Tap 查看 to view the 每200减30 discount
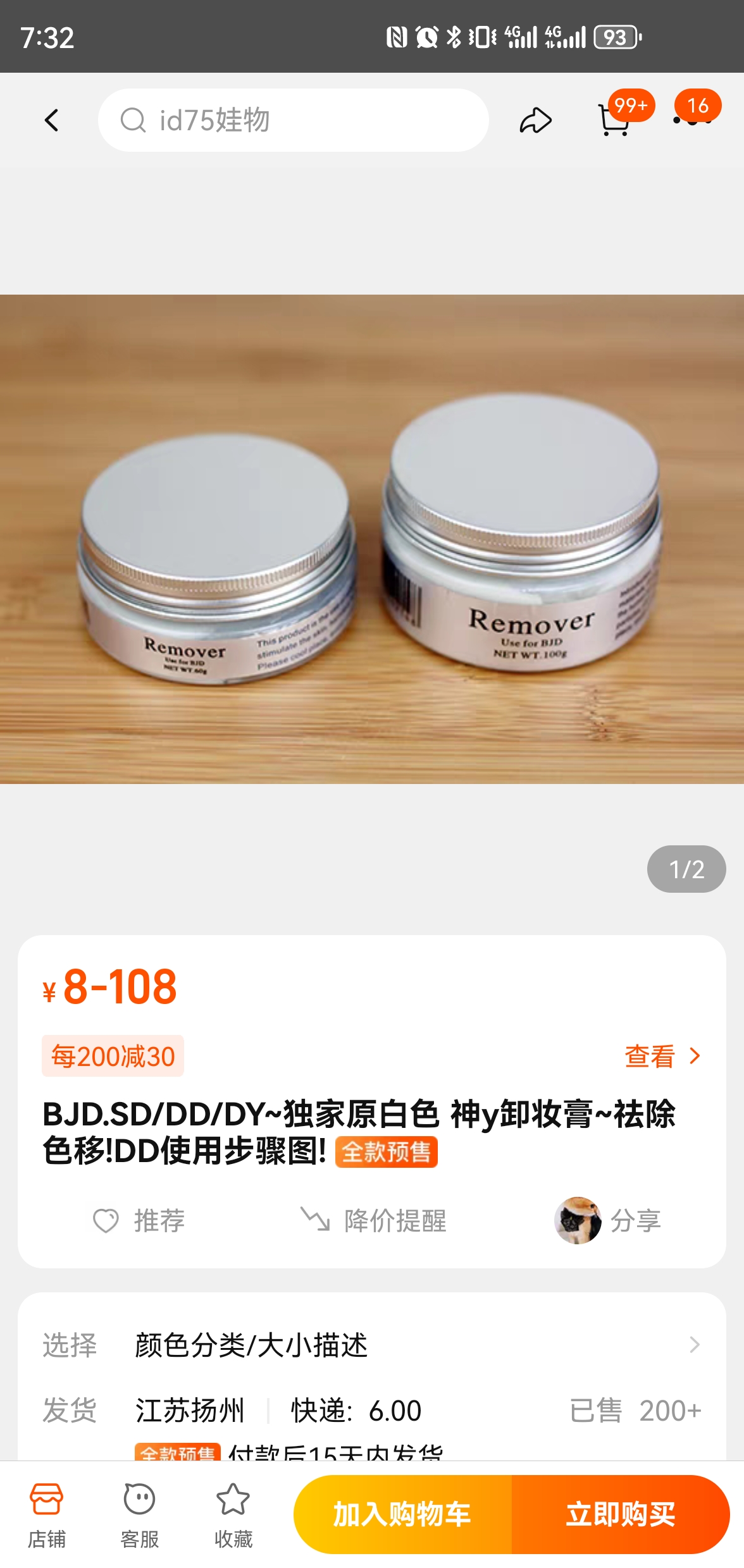This screenshot has width=744, height=1568. (x=662, y=1056)
